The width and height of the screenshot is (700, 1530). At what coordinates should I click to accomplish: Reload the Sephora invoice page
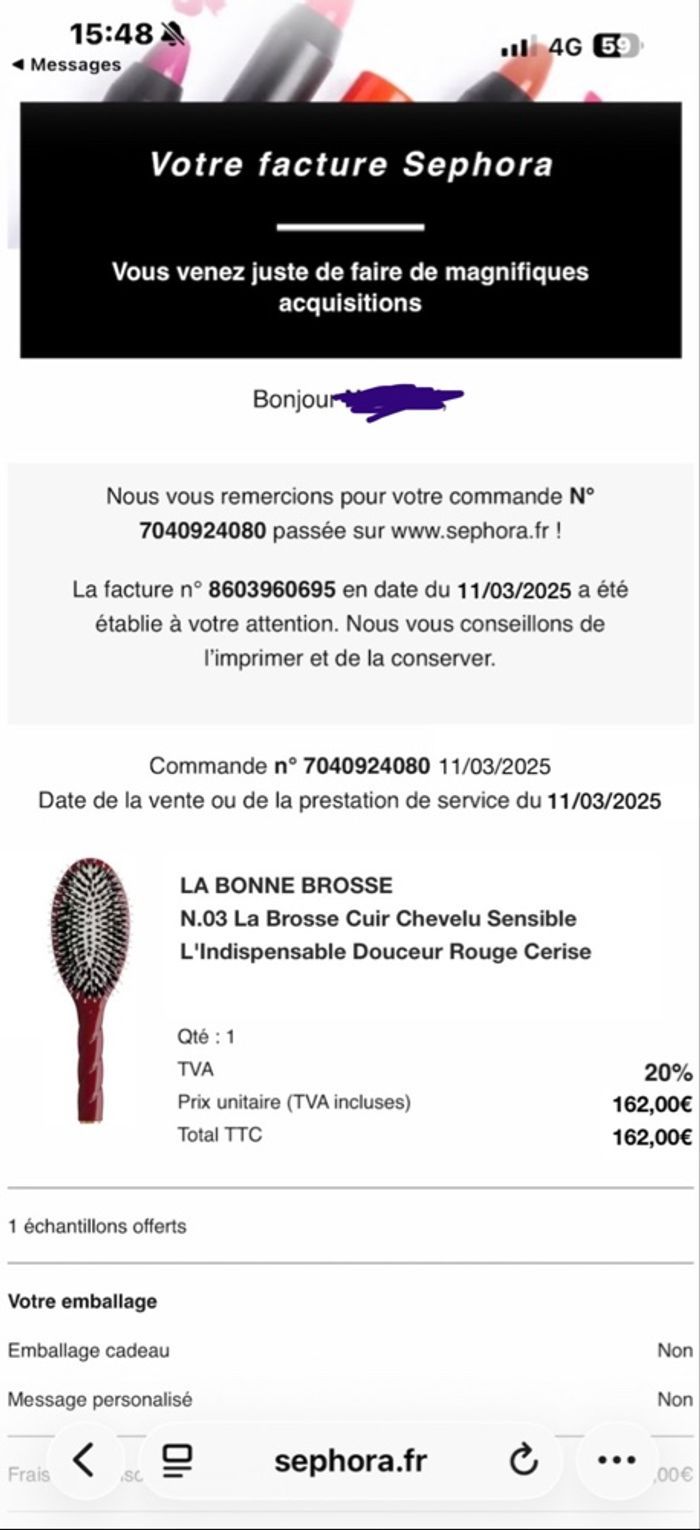pyautogui.click(x=523, y=1461)
